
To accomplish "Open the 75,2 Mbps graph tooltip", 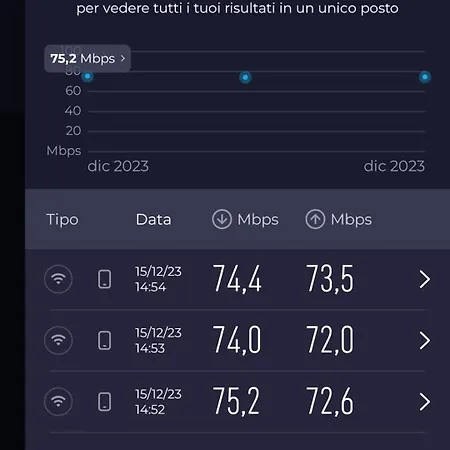I will 87,58.
